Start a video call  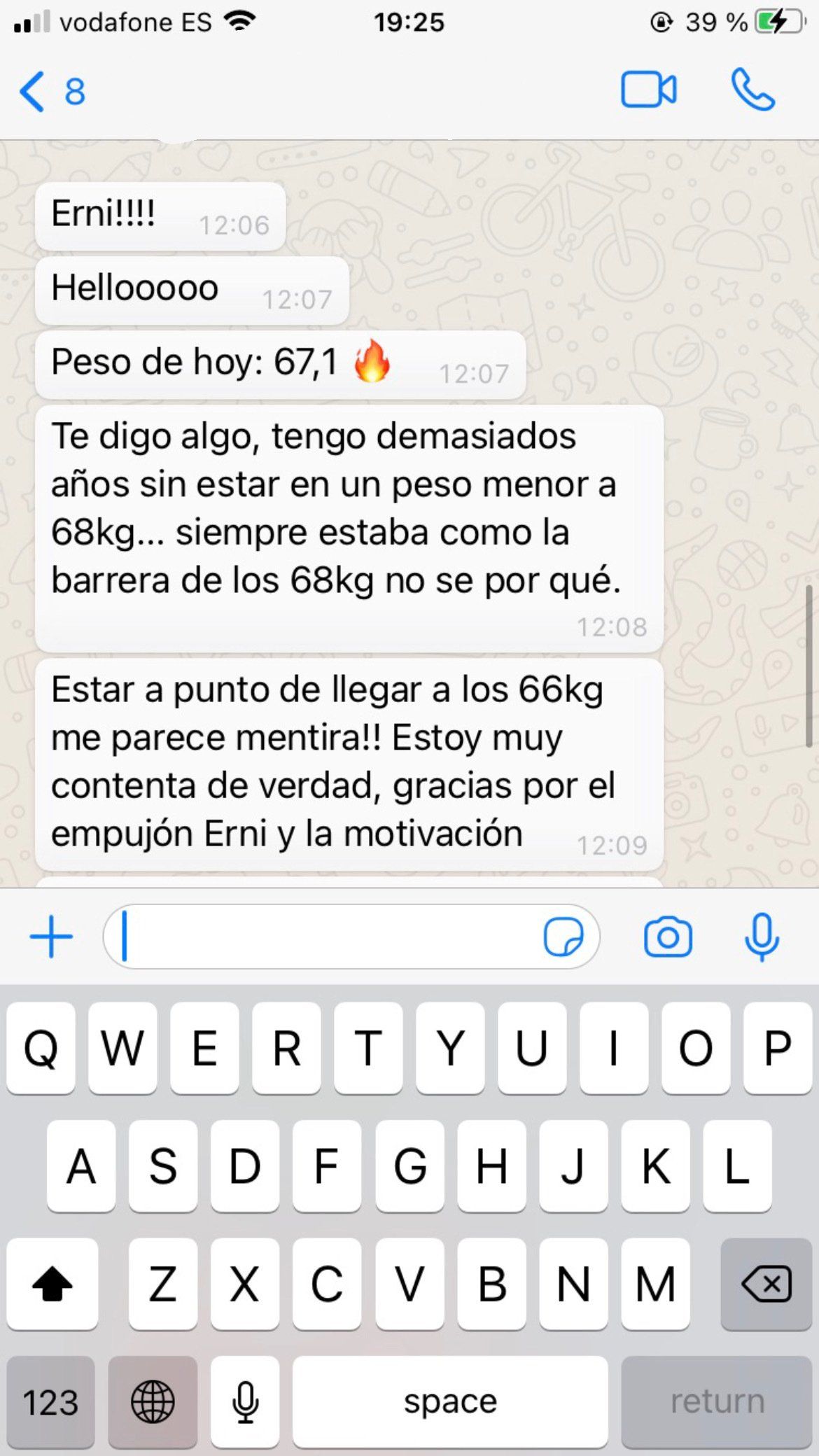[x=648, y=90]
